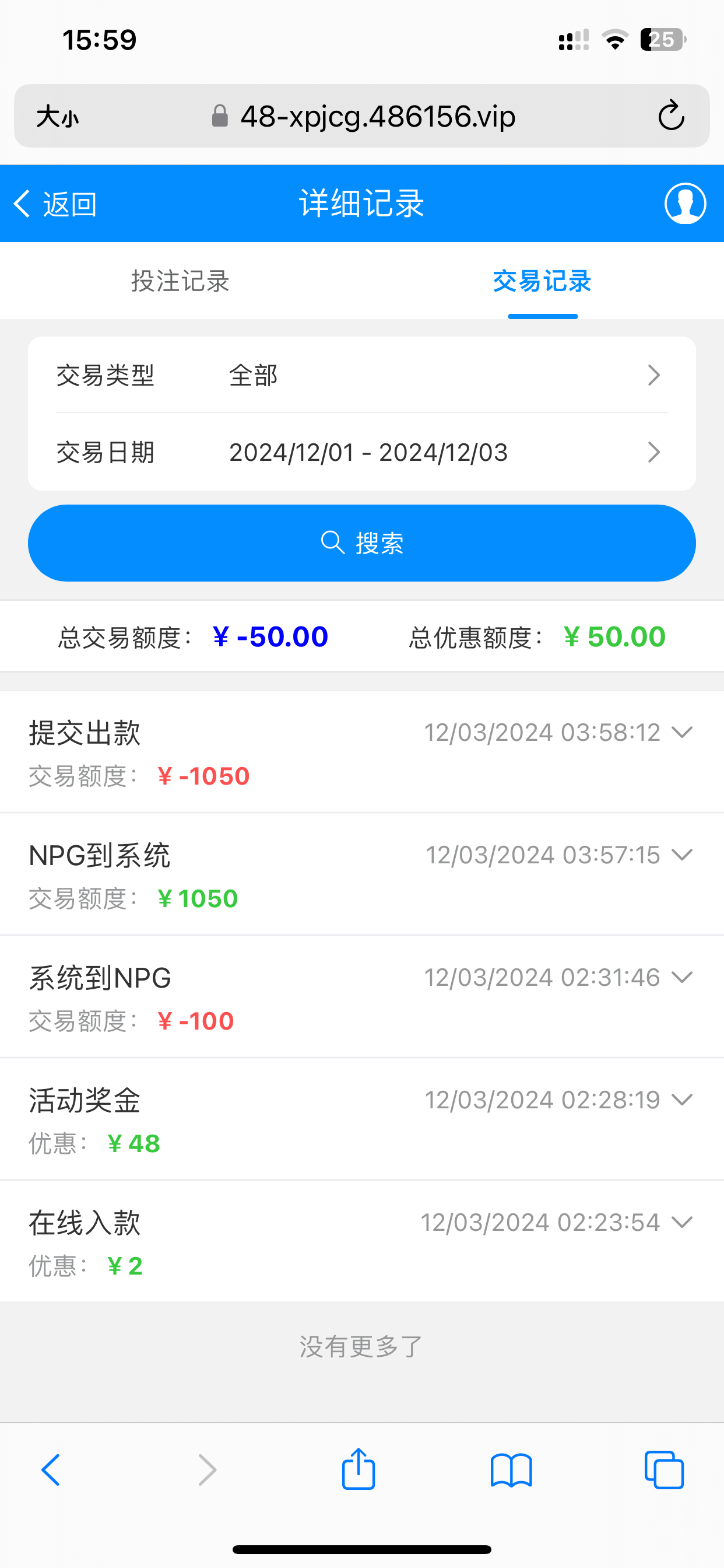The width and height of the screenshot is (724, 1568).
Task: Navigate back in browser history
Action: (x=51, y=1470)
